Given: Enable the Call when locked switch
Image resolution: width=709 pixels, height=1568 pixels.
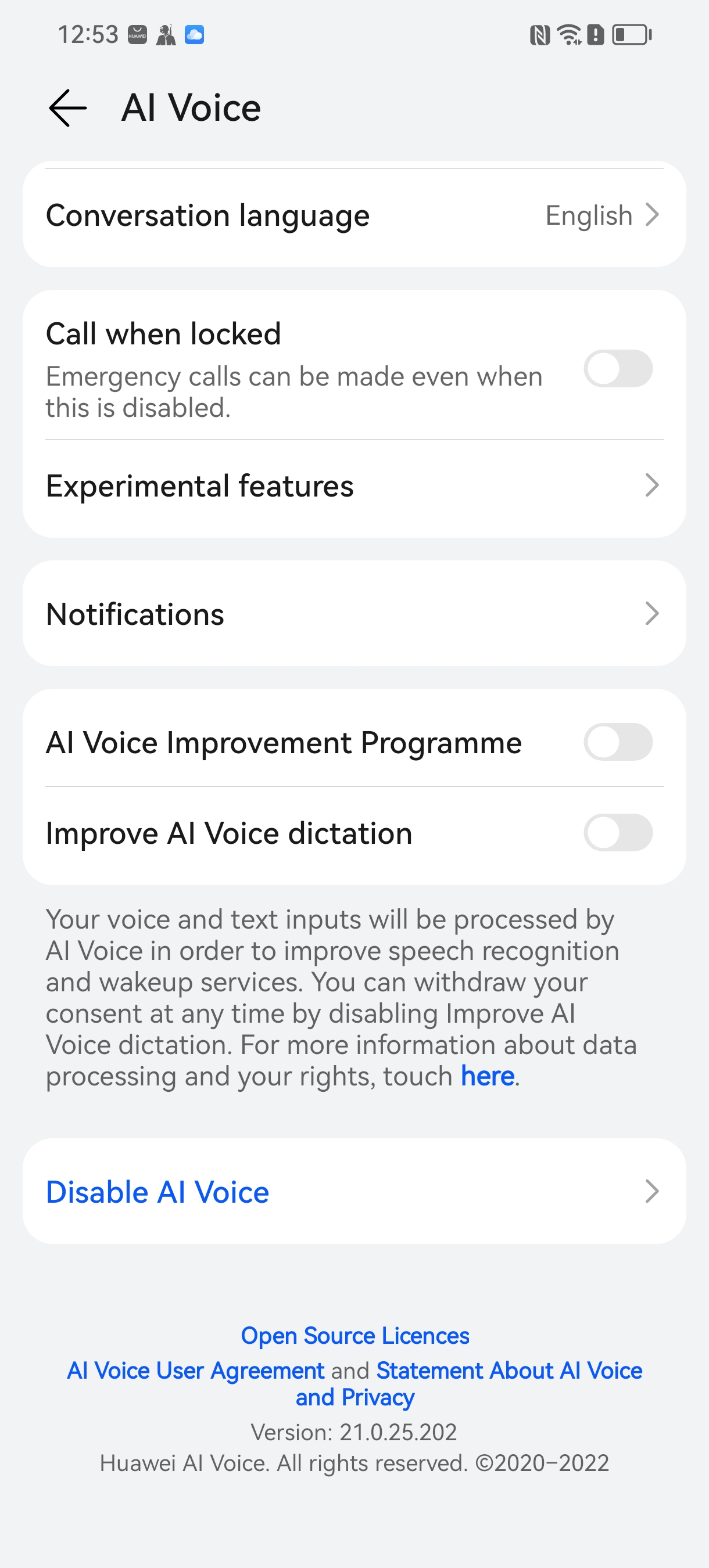Looking at the screenshot, I should [x=618, y=369].
